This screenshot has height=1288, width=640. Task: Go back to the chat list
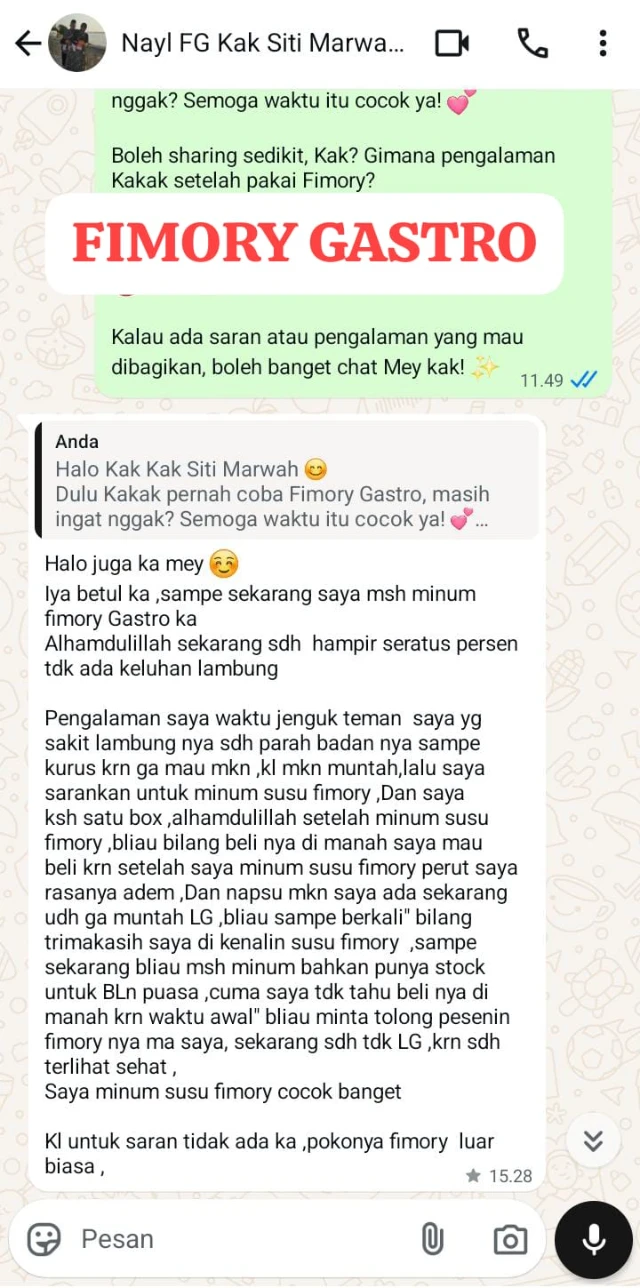(x=27, y=43)
